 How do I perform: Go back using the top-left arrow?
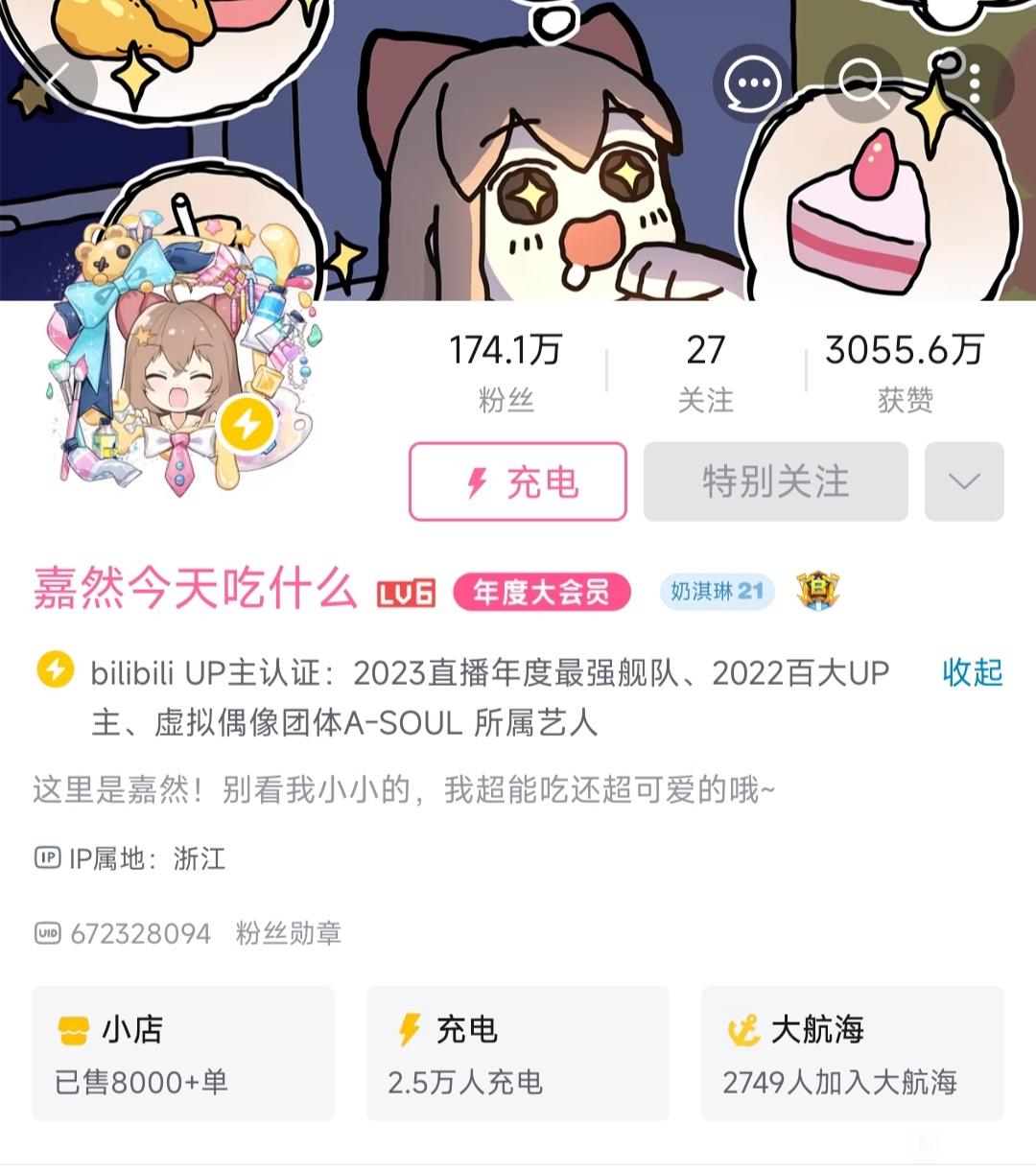tap(58, 83)
